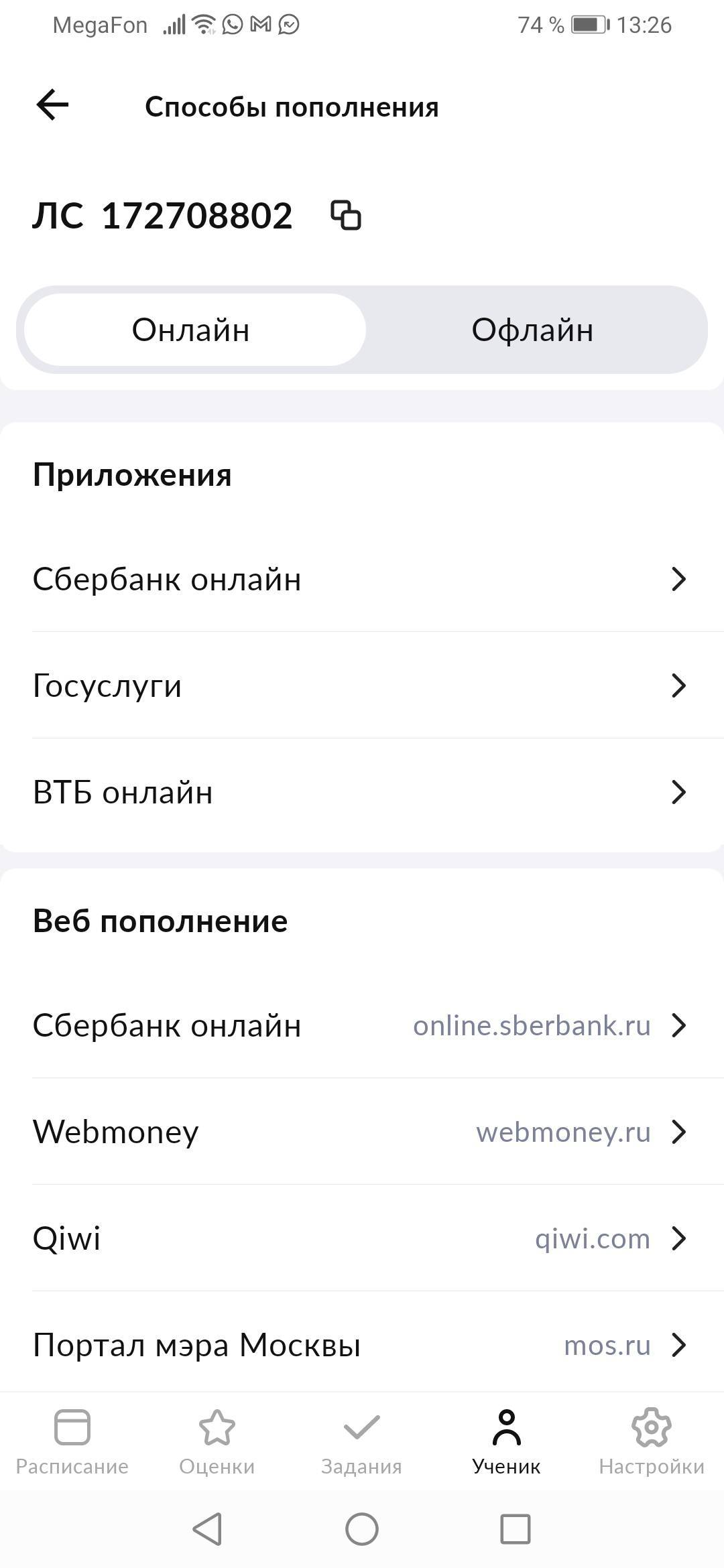Open Портал мэра Москвы at mos.ru
Viewport: 724px width, 1568px height.
click(362, 1344)
